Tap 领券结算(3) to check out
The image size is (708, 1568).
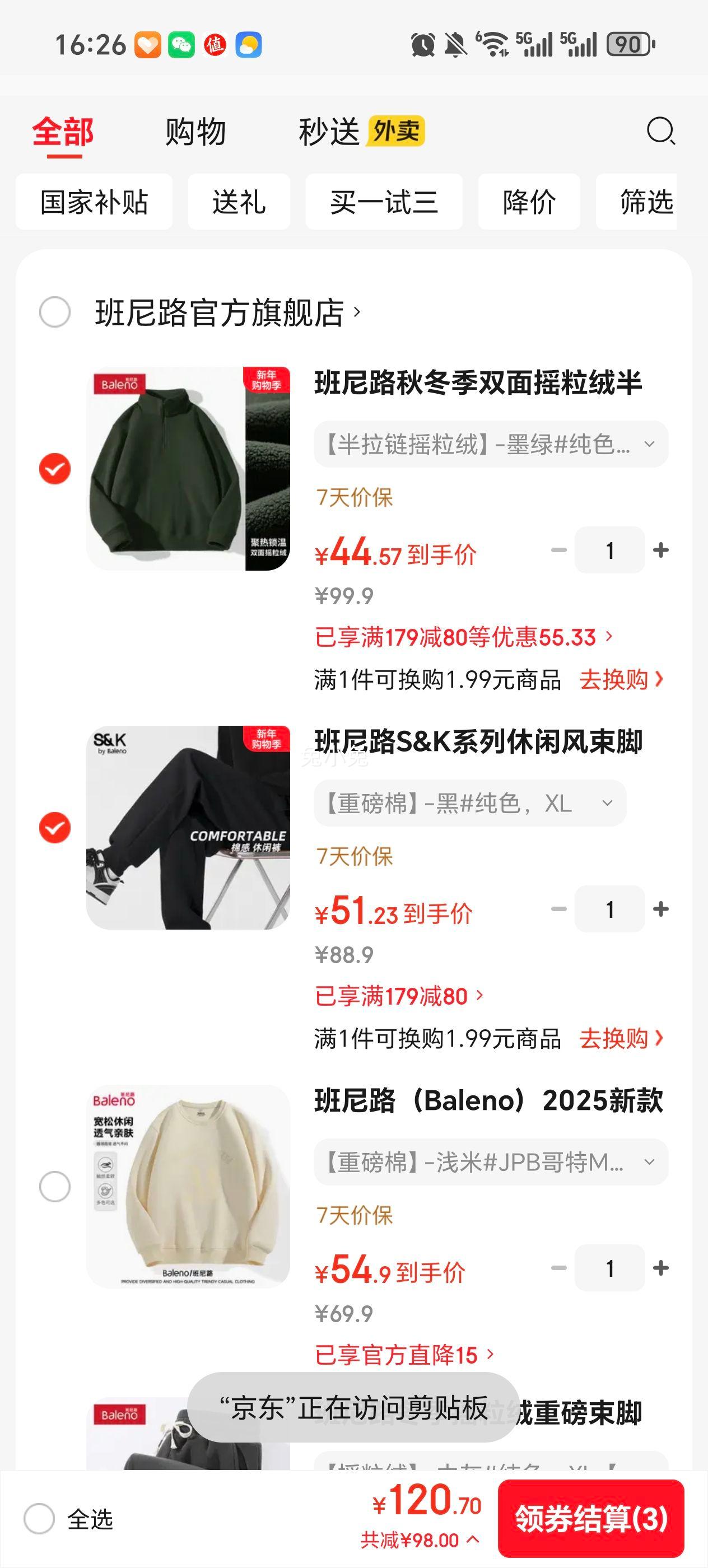point(590,1518)
